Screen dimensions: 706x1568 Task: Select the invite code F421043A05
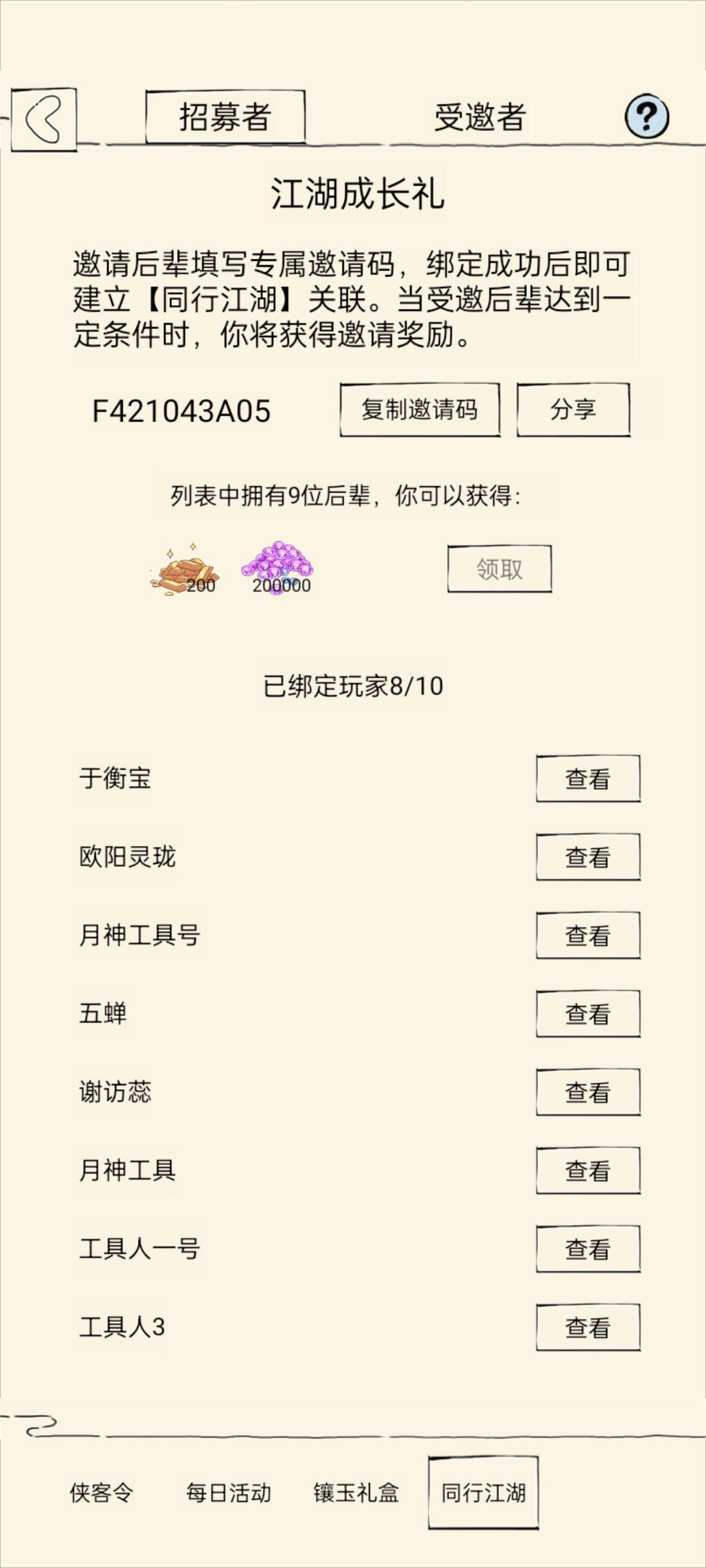coord(184,410)
